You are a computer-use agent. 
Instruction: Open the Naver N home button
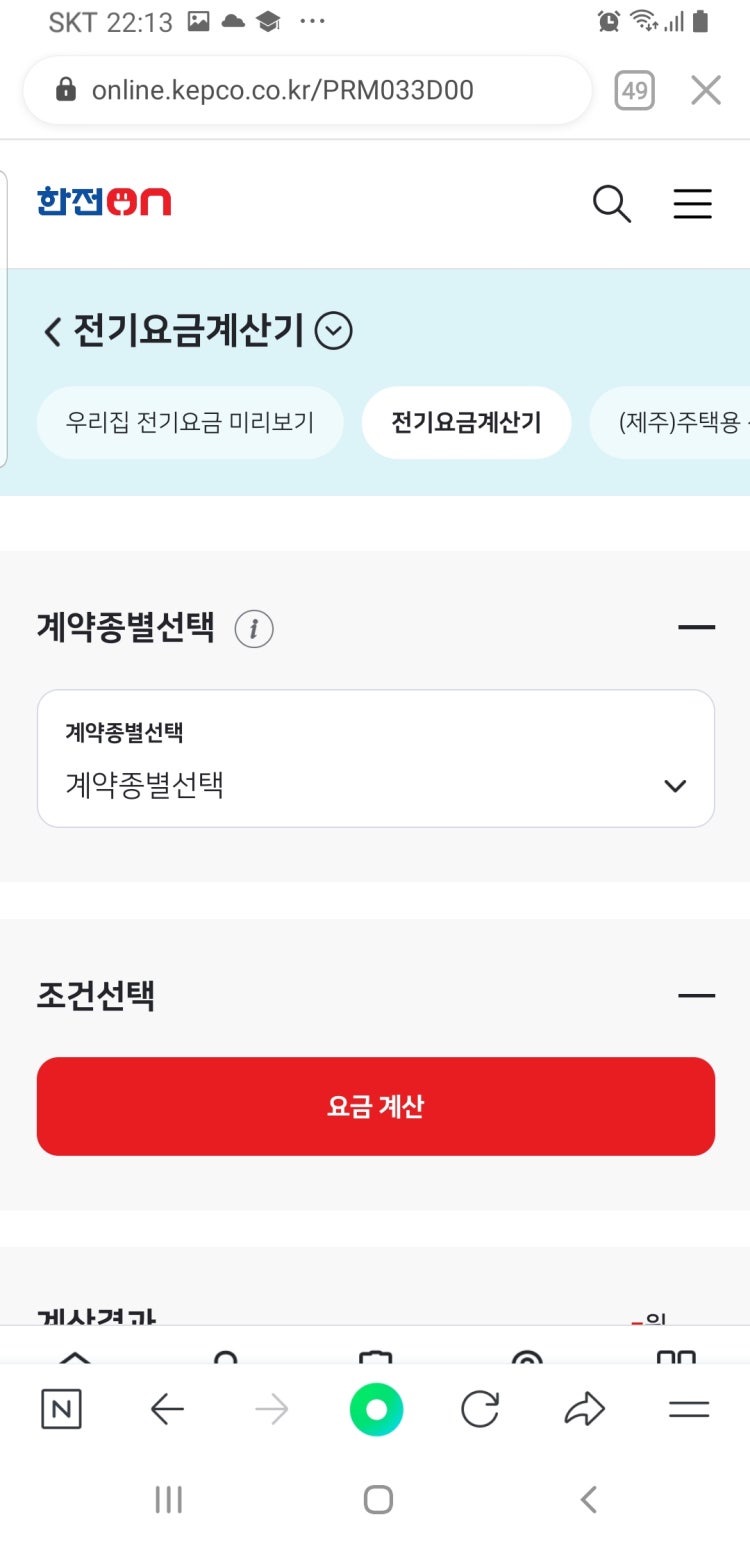tap(61, 1410)
